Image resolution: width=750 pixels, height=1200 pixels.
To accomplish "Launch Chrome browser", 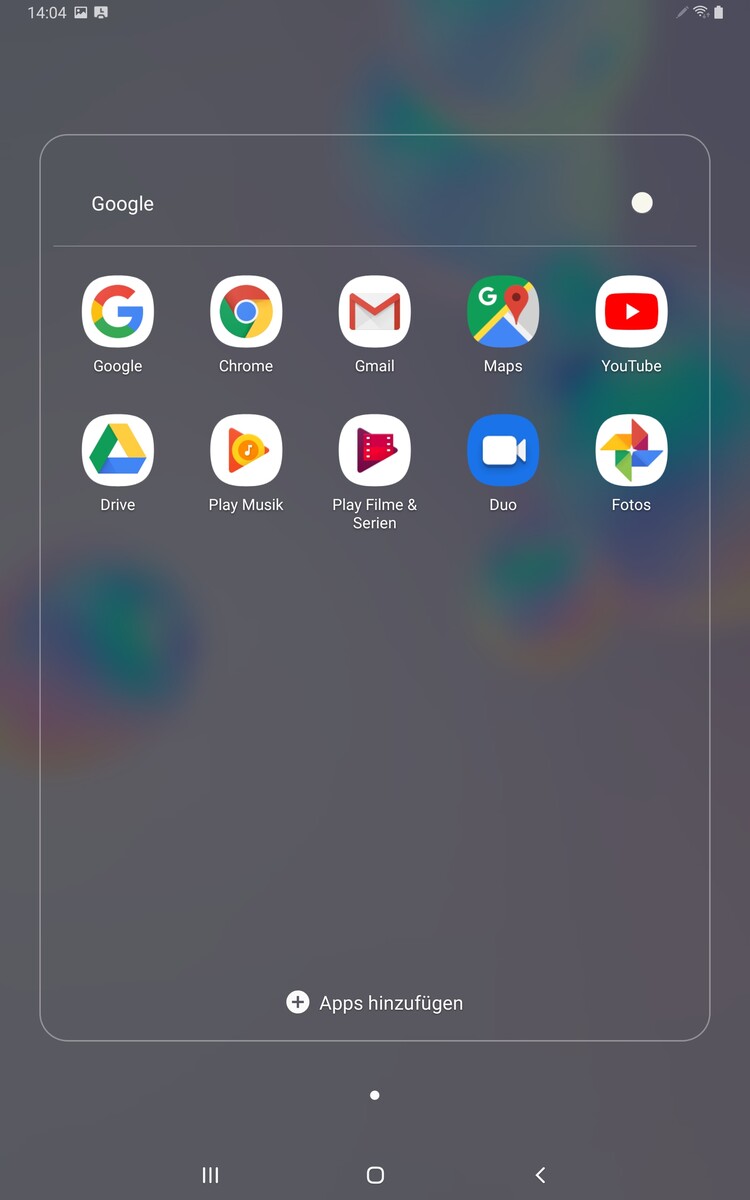I will [x=246, y=312].
